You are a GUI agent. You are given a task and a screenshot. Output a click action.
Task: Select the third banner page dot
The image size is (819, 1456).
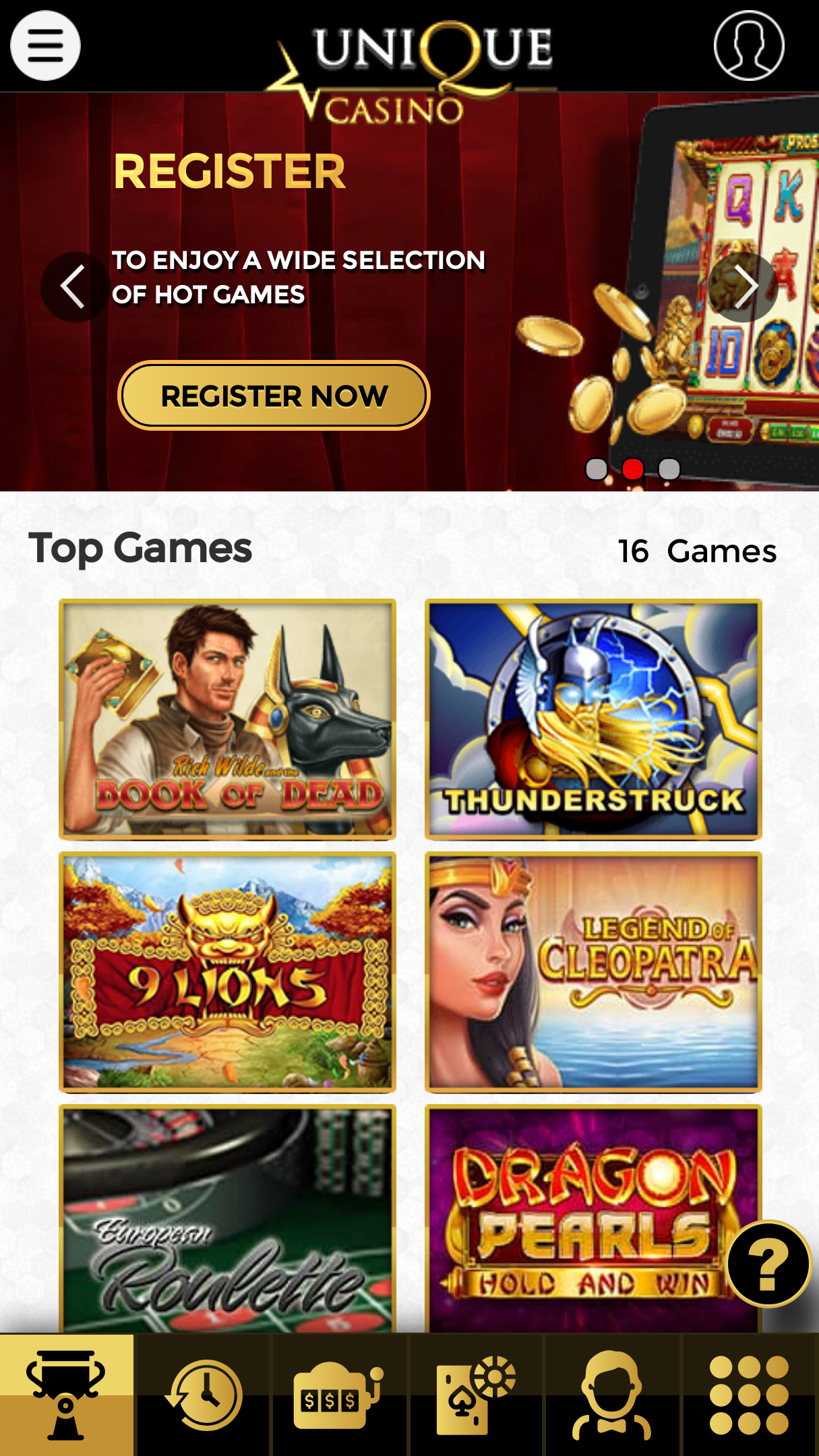tap(669, 468)
